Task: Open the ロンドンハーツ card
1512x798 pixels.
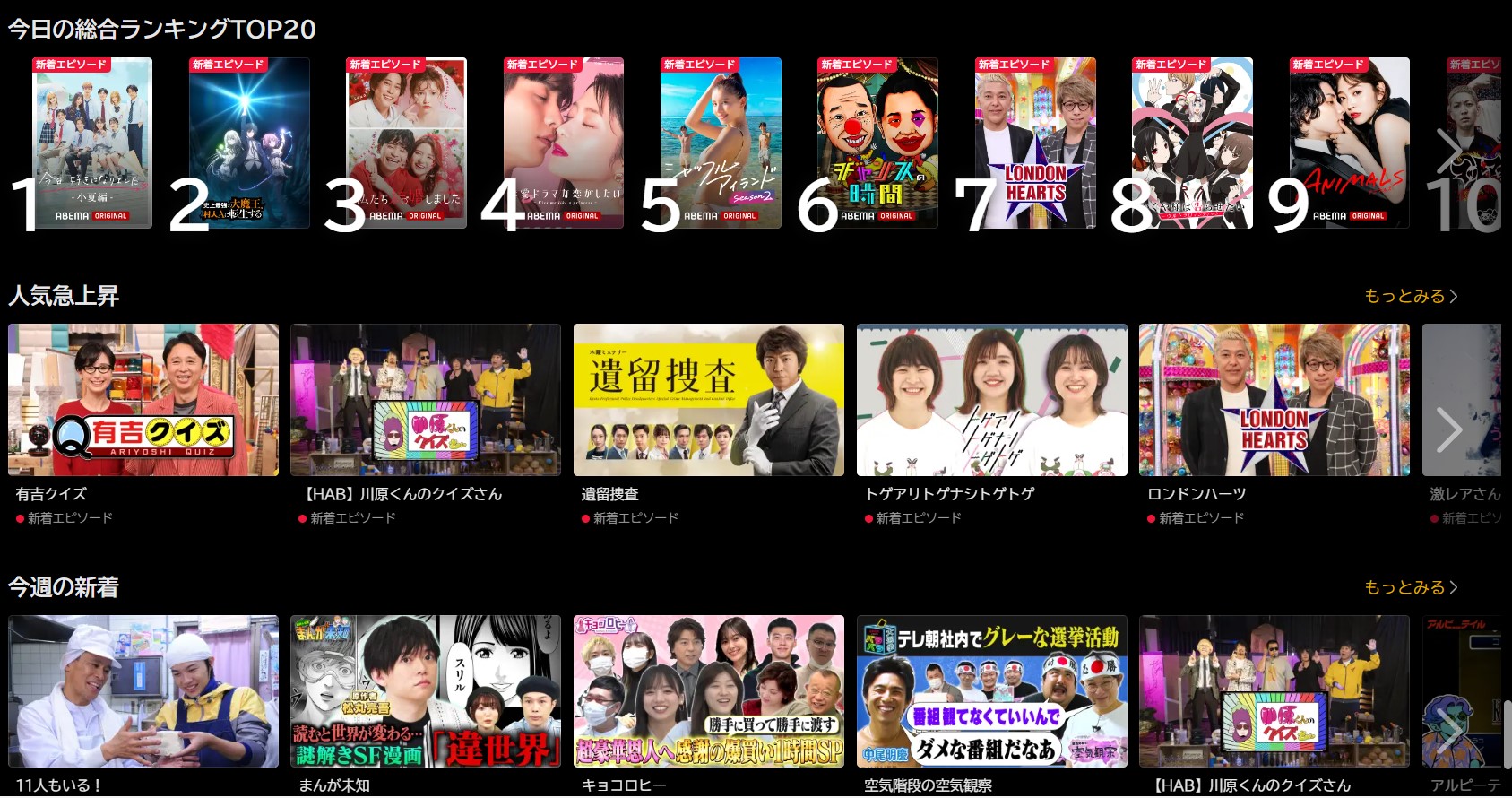Action: 1274,400
